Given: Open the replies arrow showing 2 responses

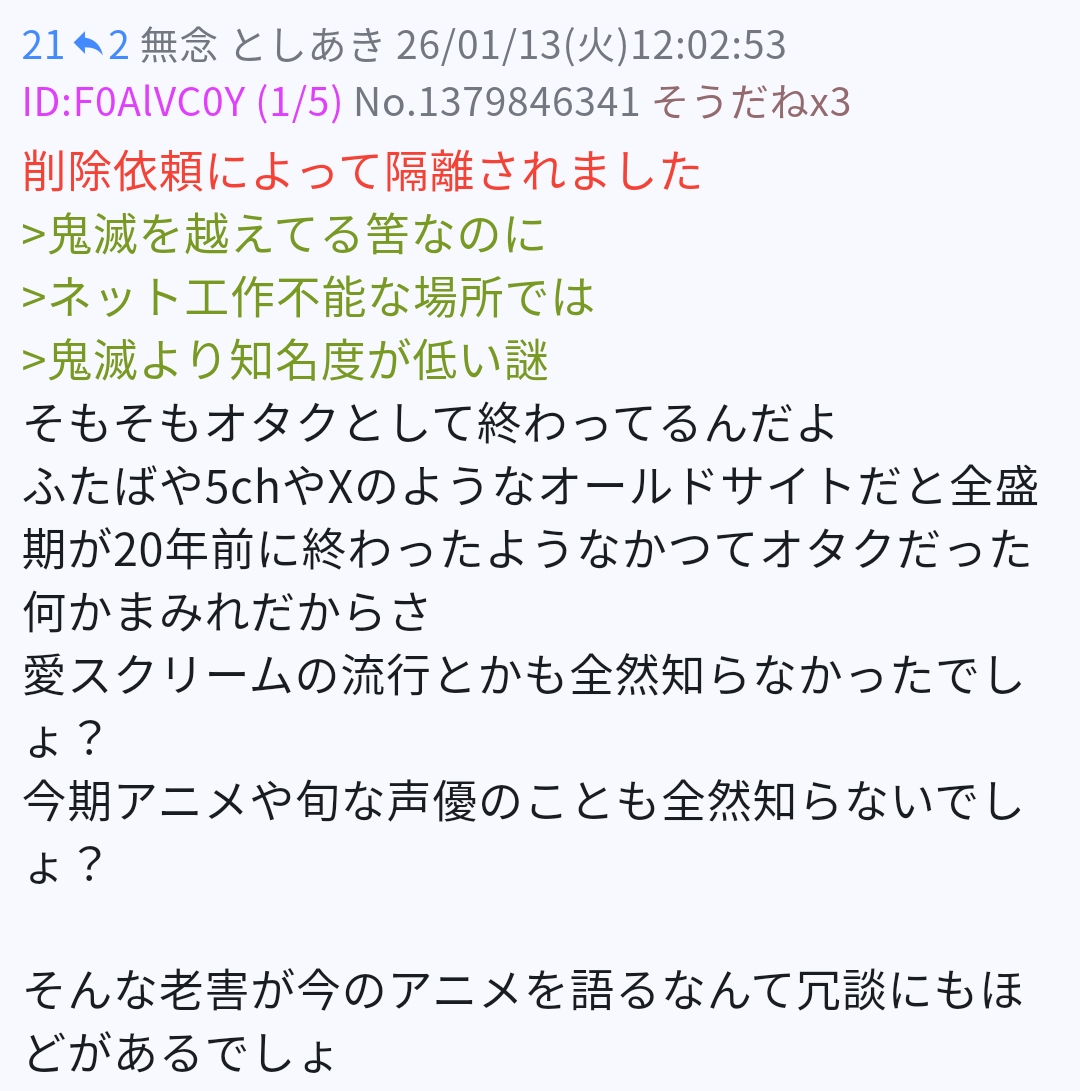Looking at the screenshot, I should [101, 45].
